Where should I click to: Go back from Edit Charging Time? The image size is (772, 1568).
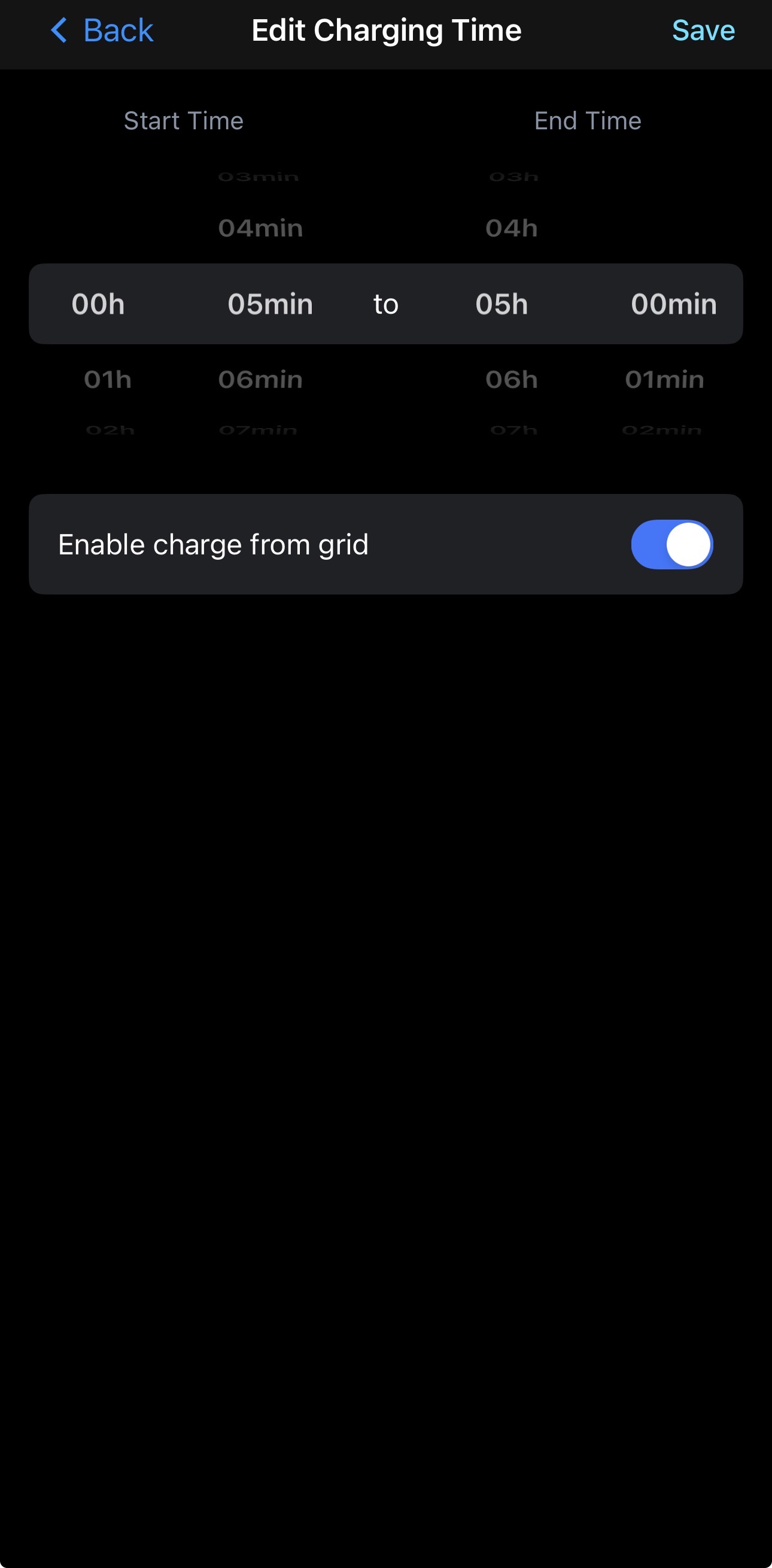point(102,31)
